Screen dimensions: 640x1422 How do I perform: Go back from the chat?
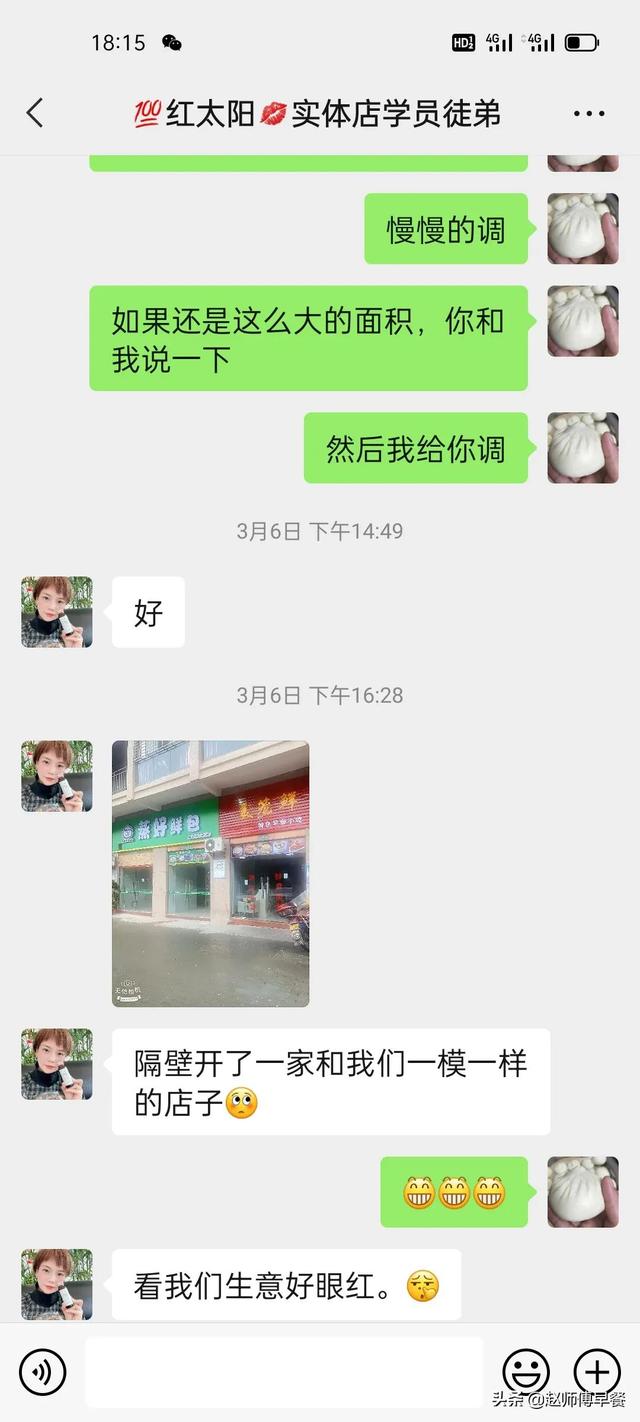[x=35, y=113]
